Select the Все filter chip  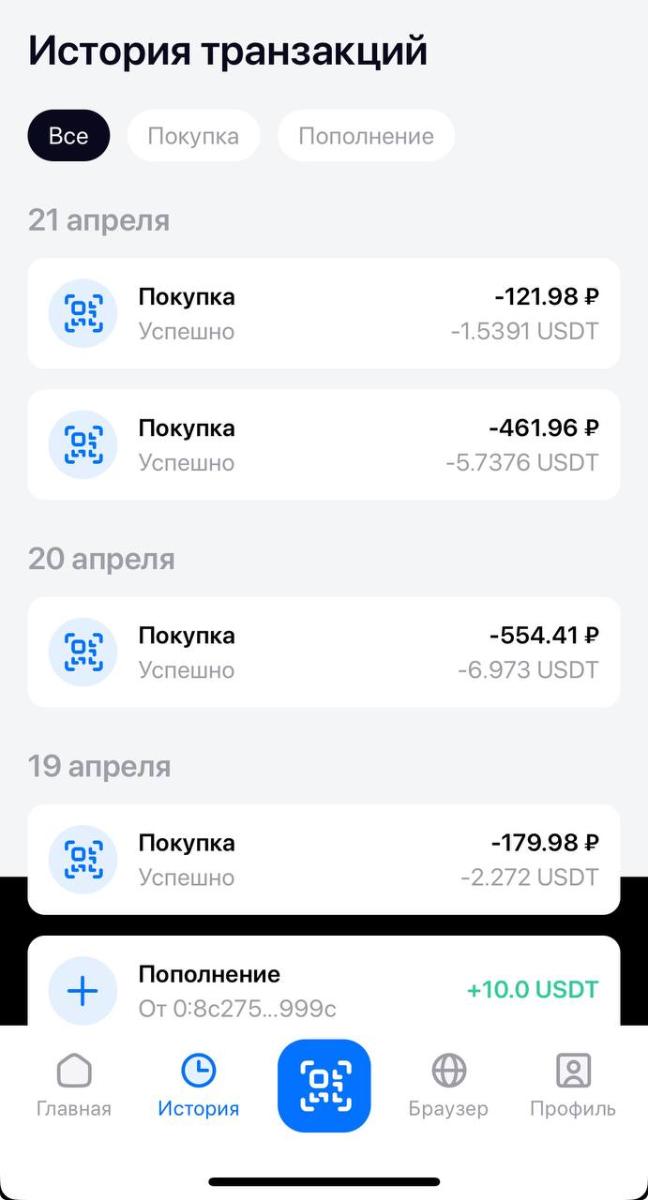(68, 136)
